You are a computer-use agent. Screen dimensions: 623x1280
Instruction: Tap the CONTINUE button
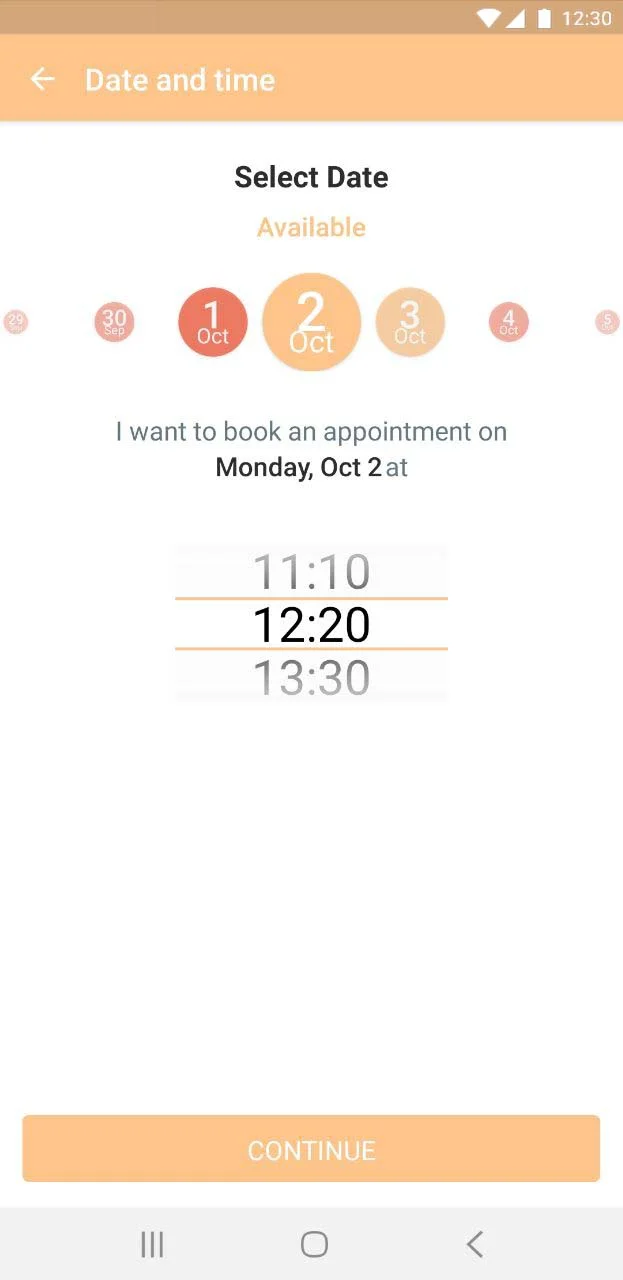pos(311,1149)
